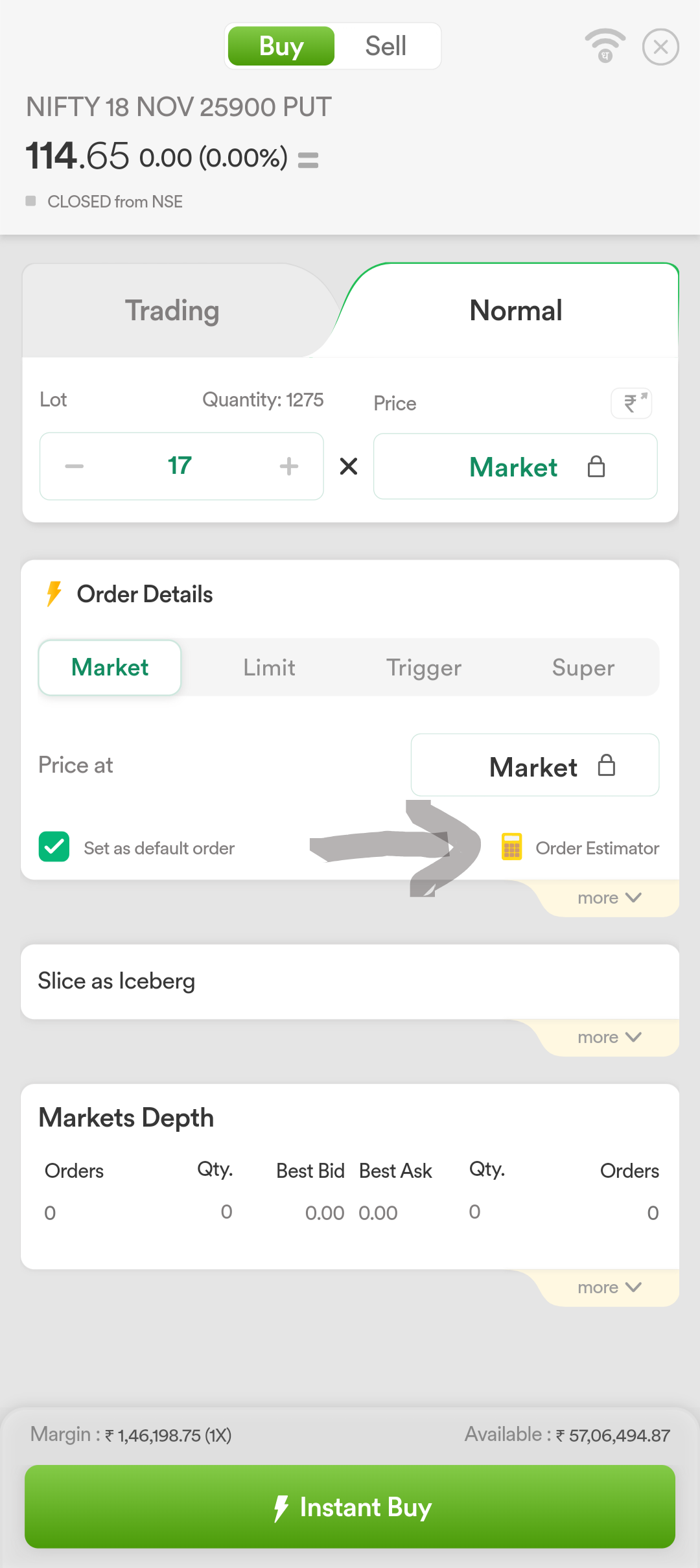Close the order window
This screenshot has height=1568, width=700.
pyautogui.click(x=660, y=47)
